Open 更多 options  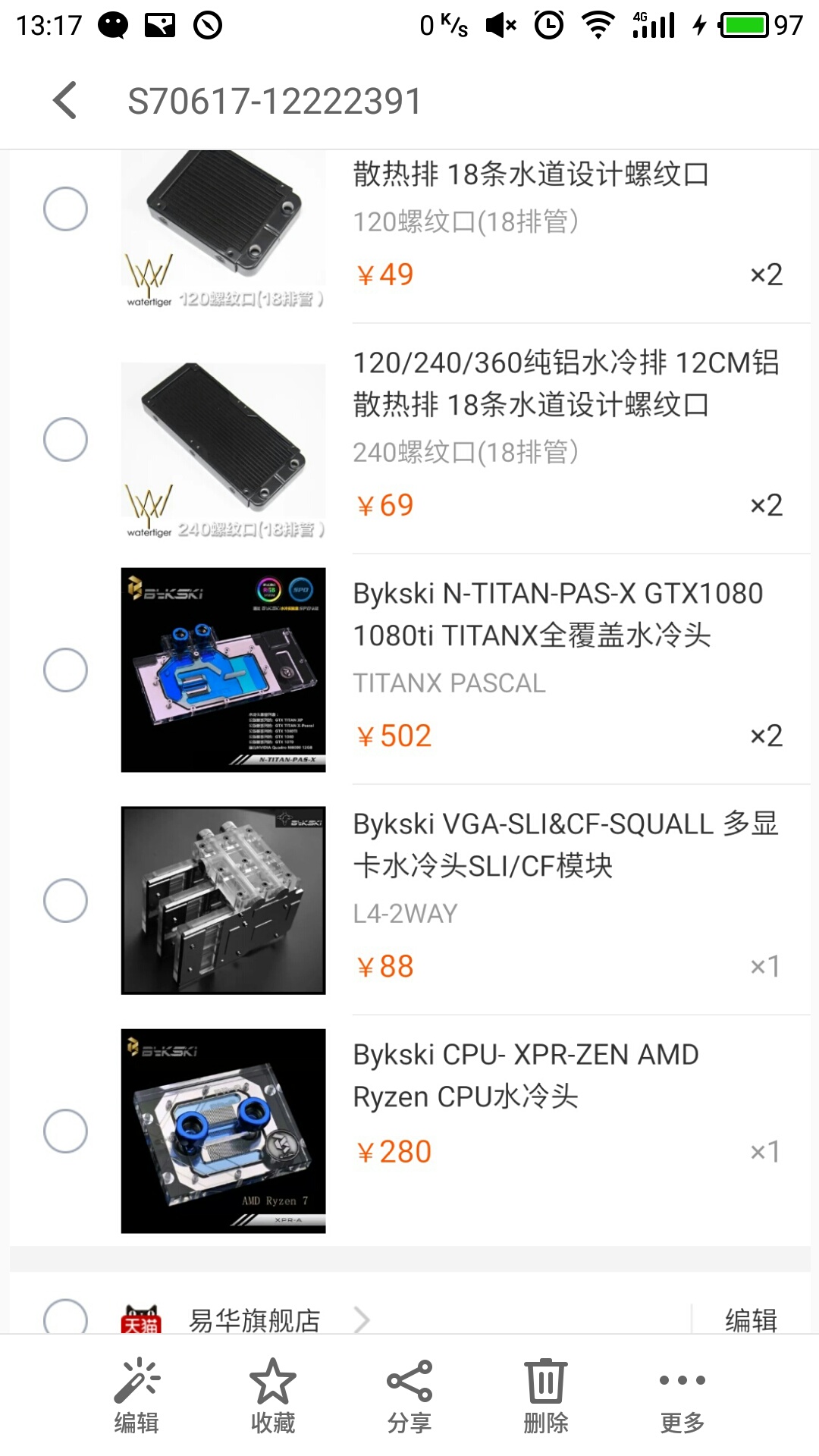[x=682, y=1397]
